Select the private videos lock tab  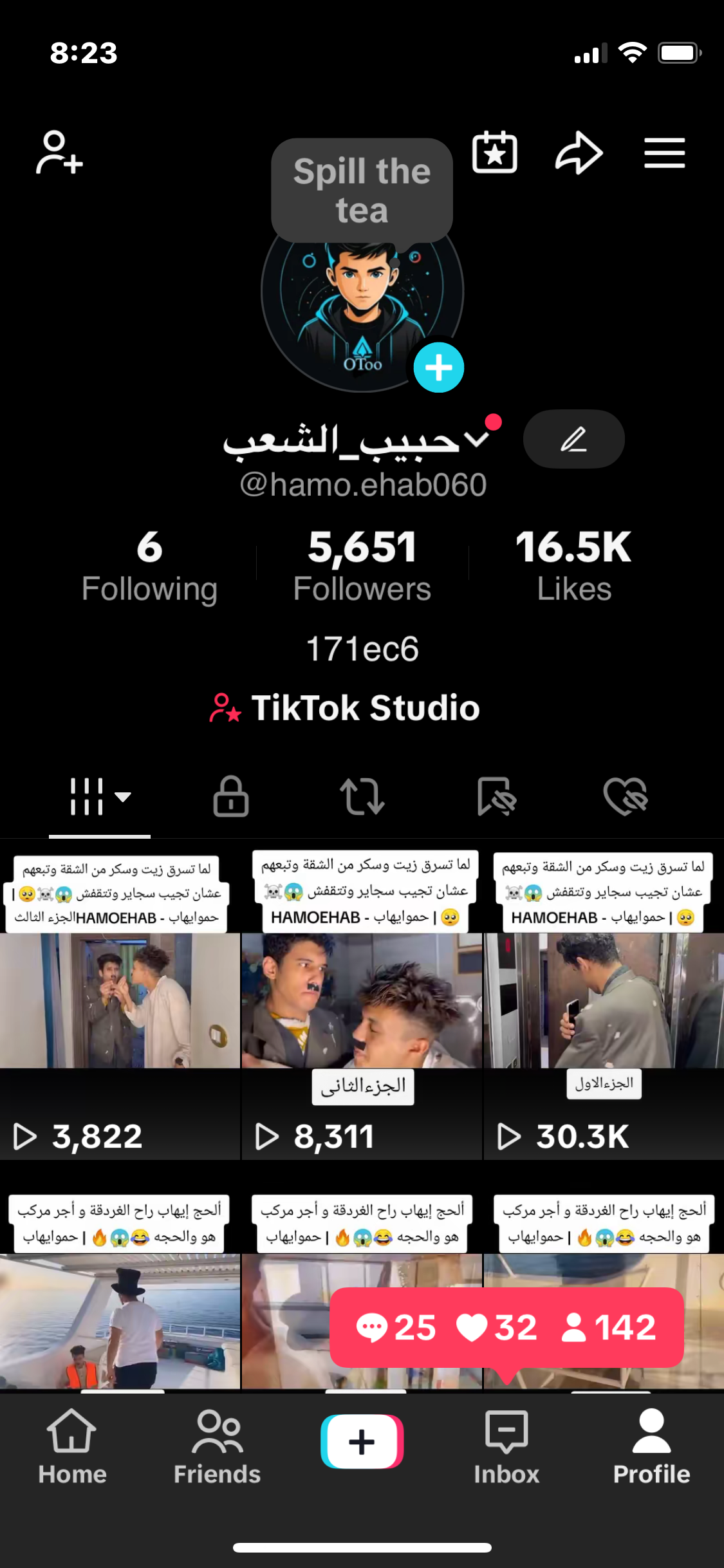click(x=230, y=797)
